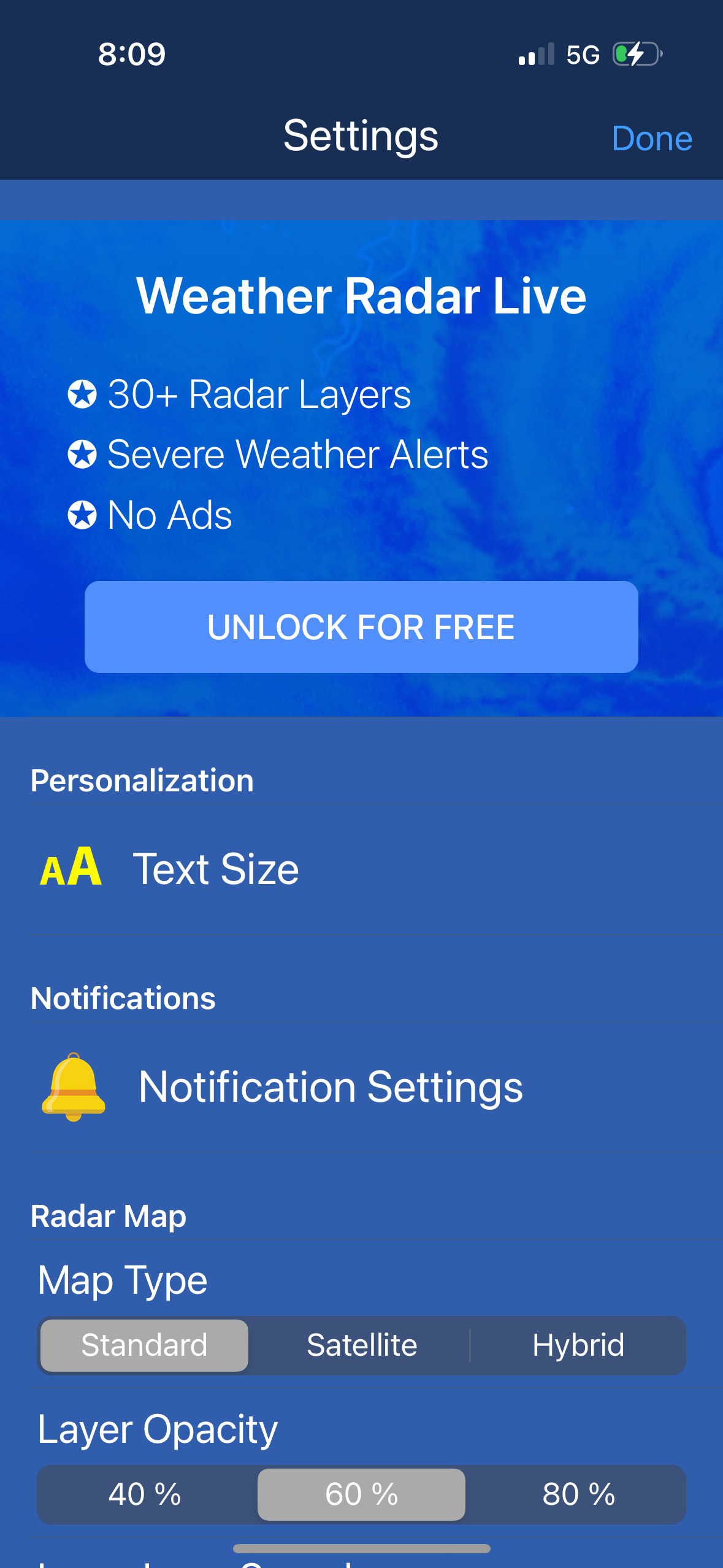Select the Satellite map type
Image resolution: width=723 pixels, height=1568 pixels.
361,1345
